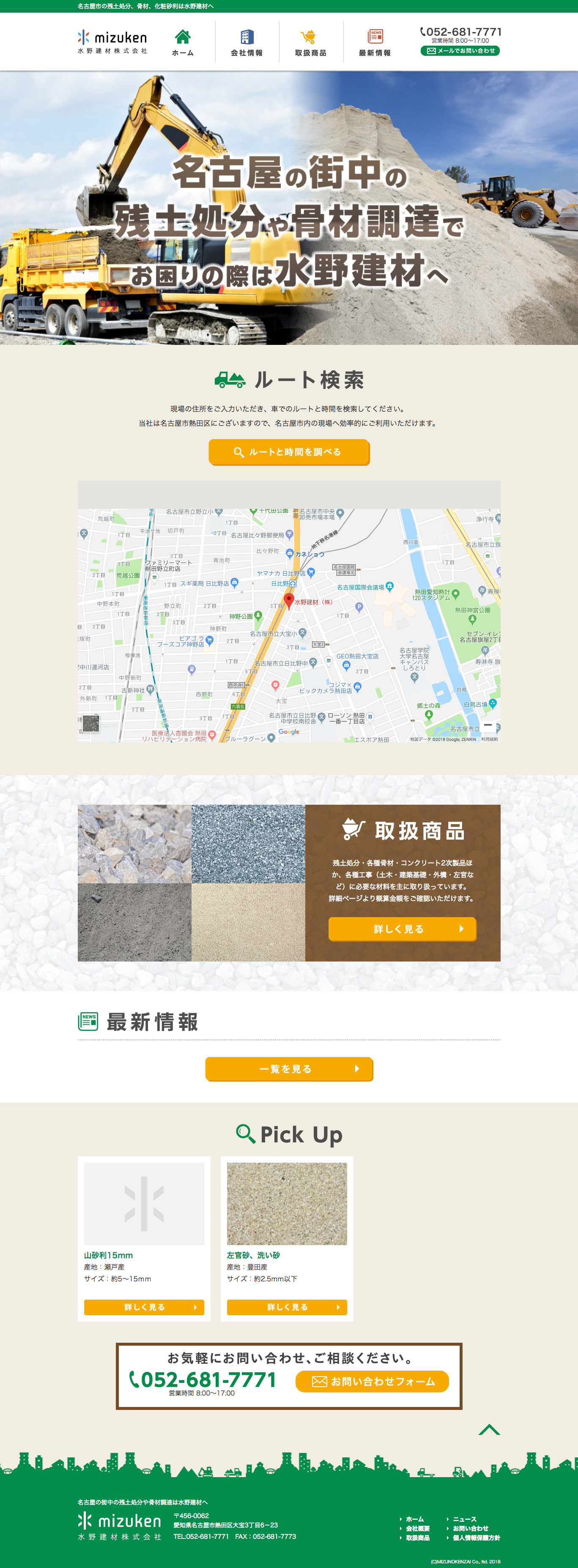Image resolution: width=578 pixels, height=1568 pixels.
Task: Tap ルートと時間を調べる search button
Action: pos(289,452)
